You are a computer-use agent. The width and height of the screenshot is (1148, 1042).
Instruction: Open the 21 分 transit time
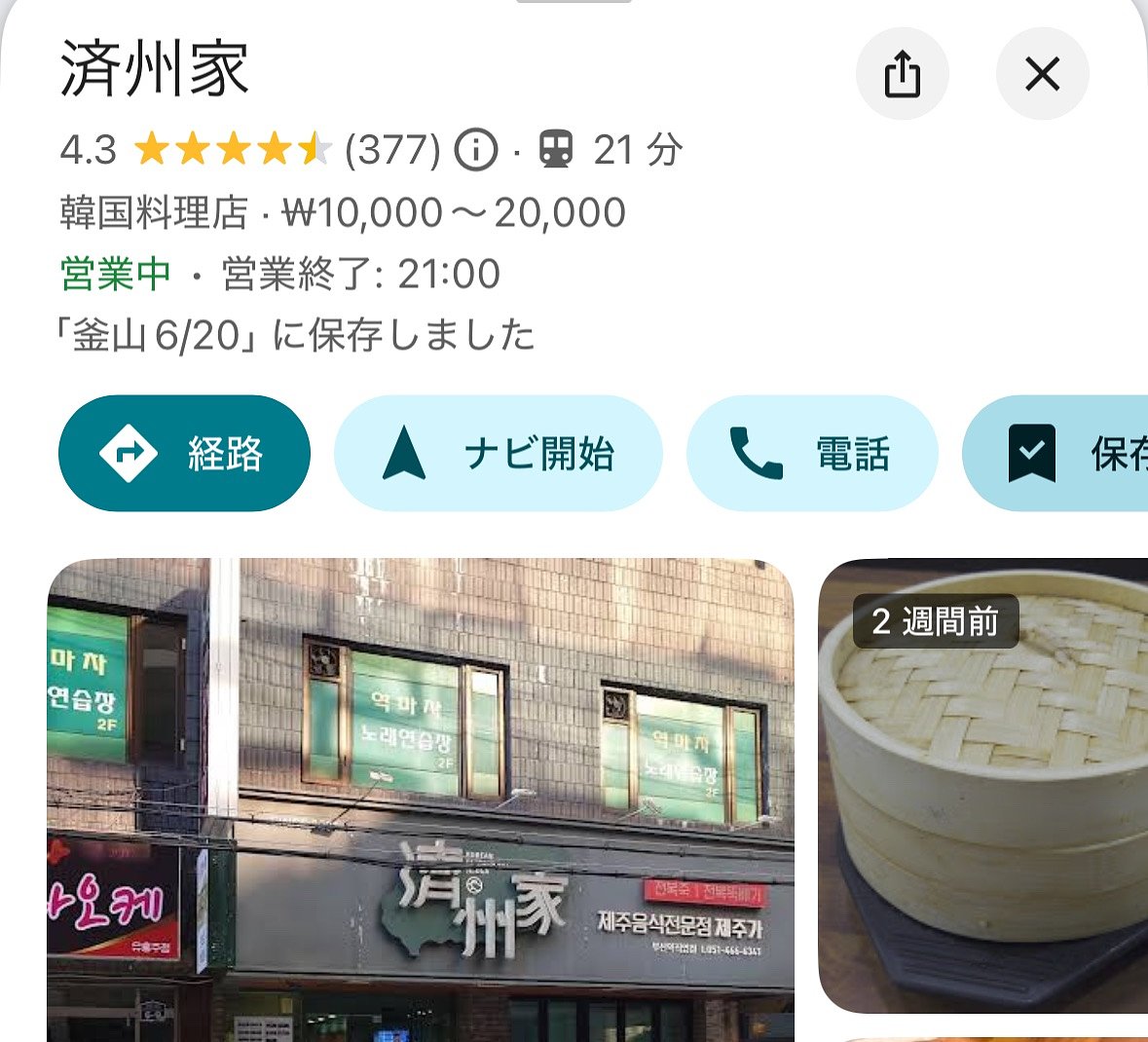611,150
